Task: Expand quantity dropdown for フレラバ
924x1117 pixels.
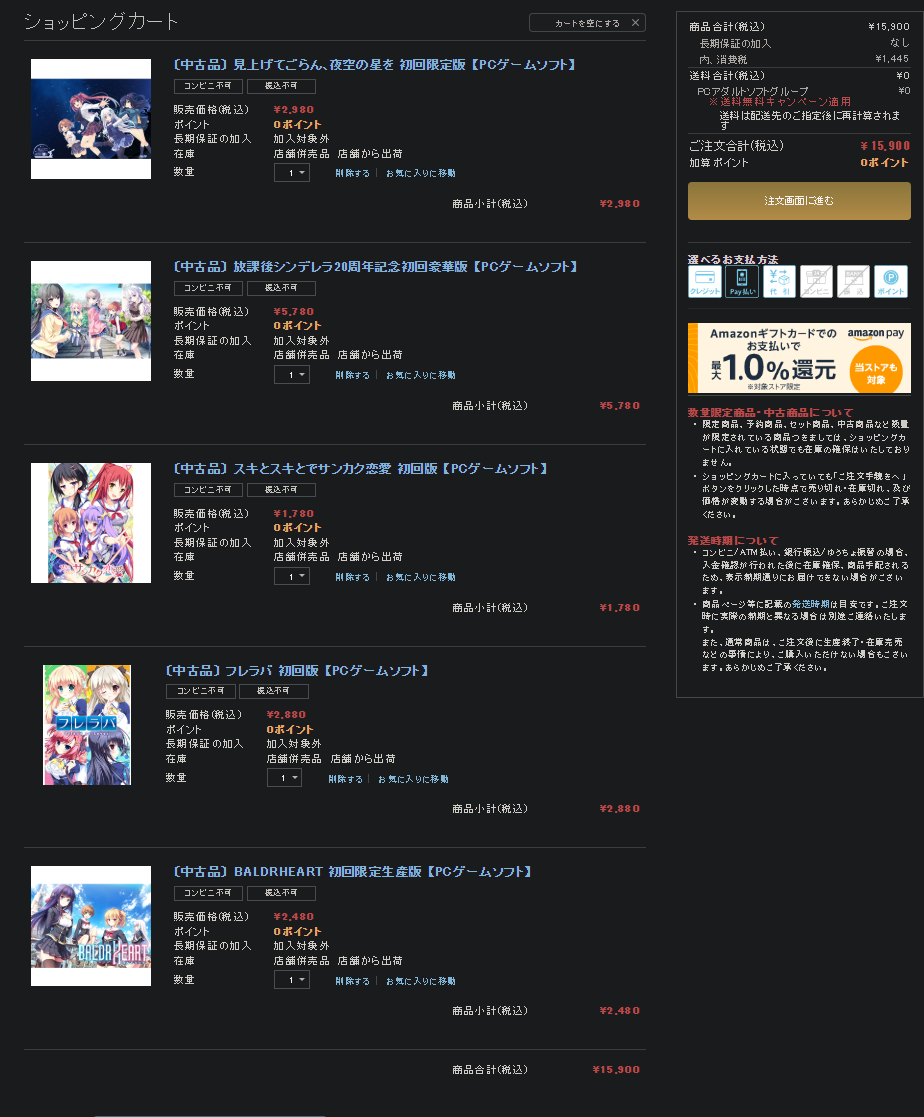Action: (x=284, y=778)
